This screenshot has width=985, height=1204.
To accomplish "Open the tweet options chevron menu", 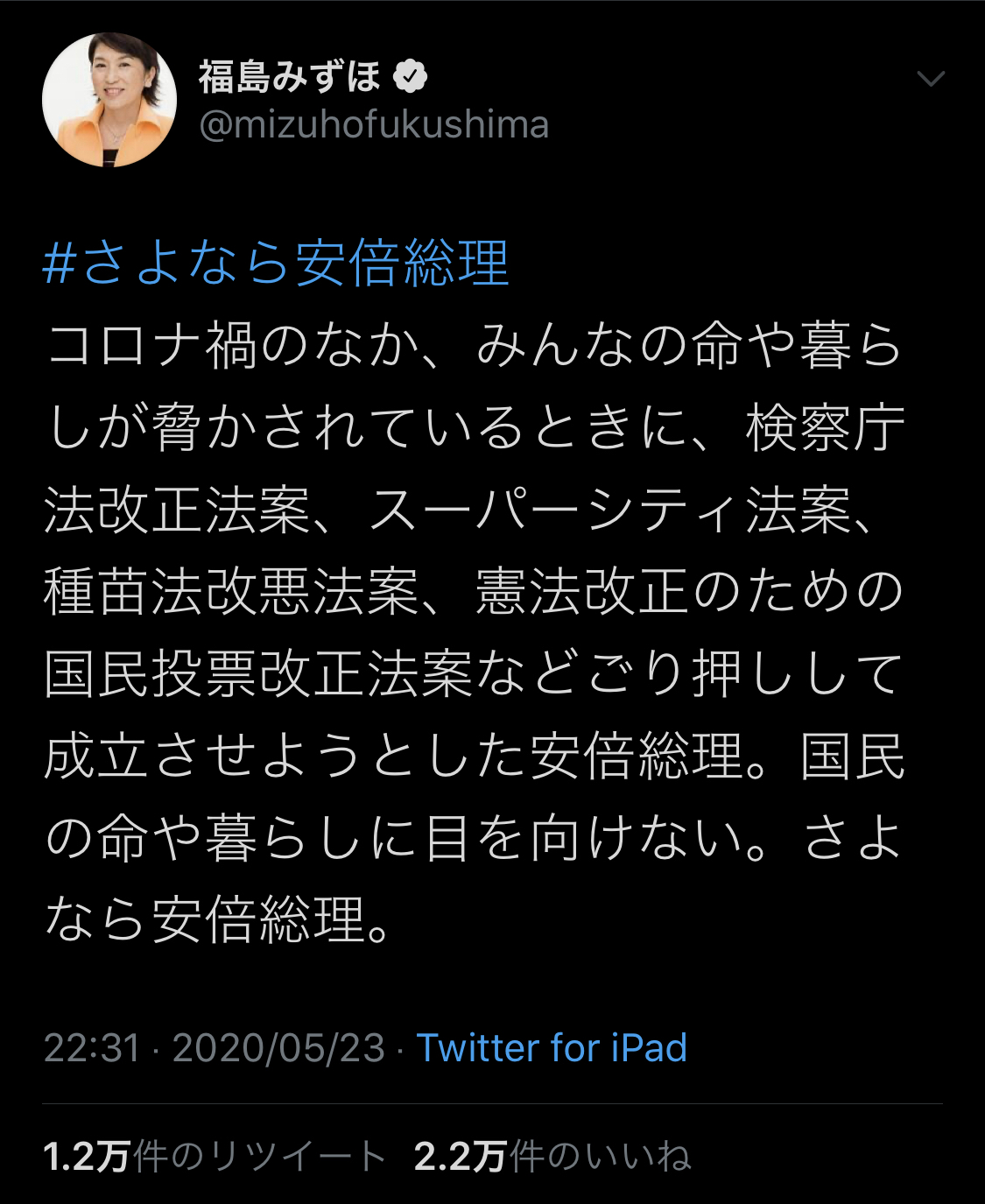I will click(x=930, y=80).
